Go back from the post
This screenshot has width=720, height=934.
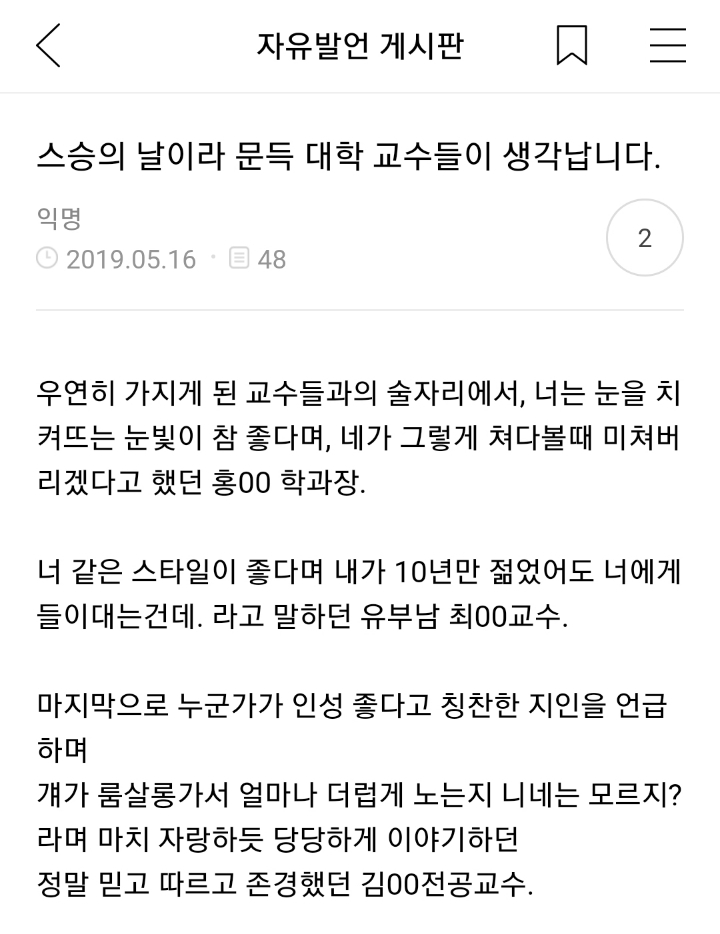tap(48, 47)
